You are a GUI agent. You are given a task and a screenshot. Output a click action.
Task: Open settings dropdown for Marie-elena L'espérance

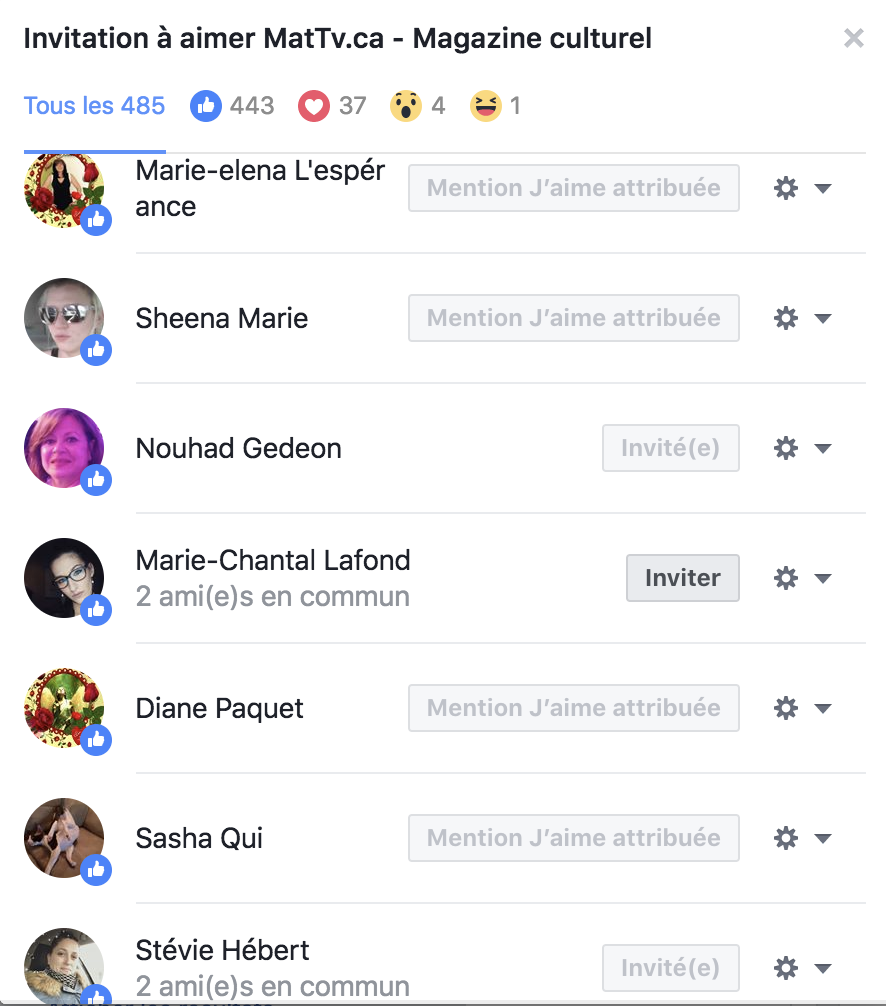[803, 188]
